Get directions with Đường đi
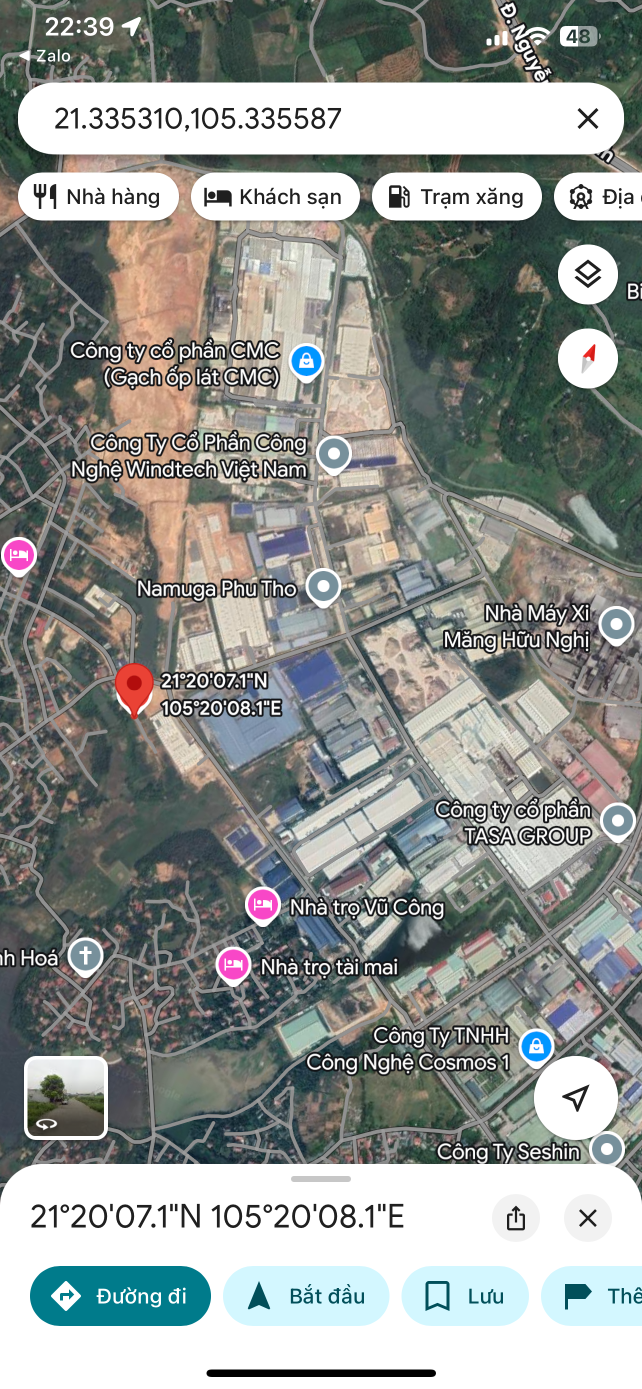The height and width of the screenshot is (1389, 642). (x=121, y=1296)
